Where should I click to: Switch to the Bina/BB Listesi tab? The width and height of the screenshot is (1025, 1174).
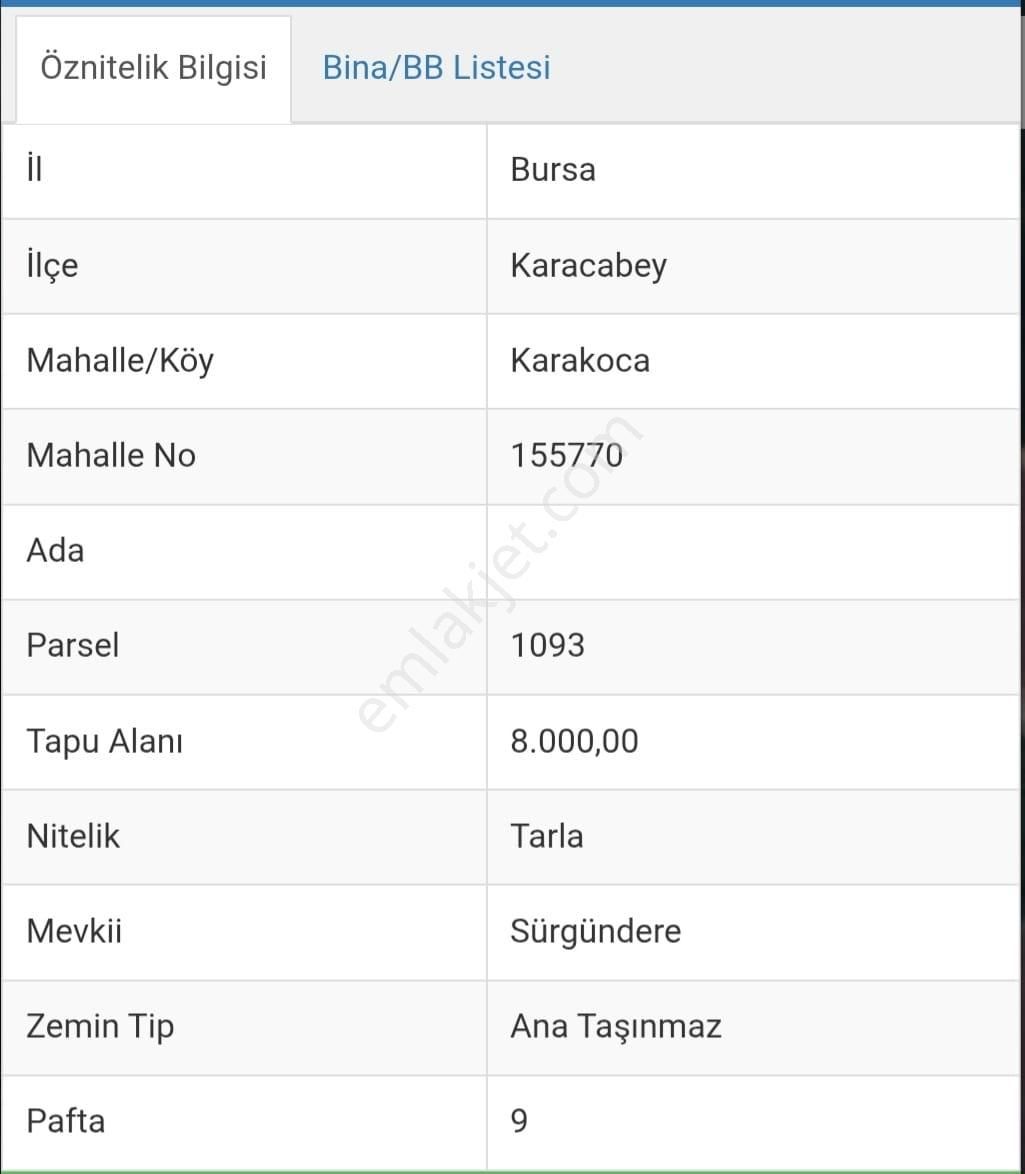[435, 67]
